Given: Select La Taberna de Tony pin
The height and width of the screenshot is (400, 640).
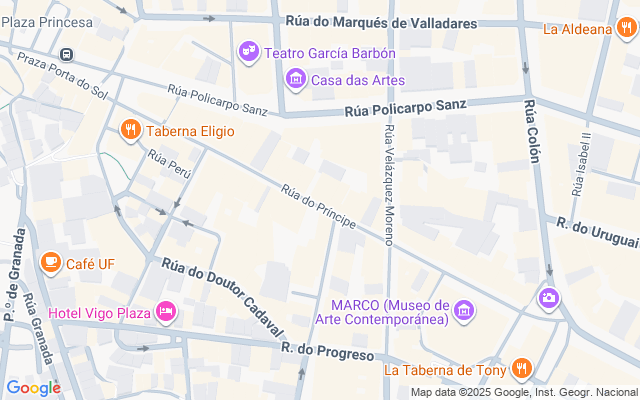Looking at the screenshot, I should click(520, 369).
